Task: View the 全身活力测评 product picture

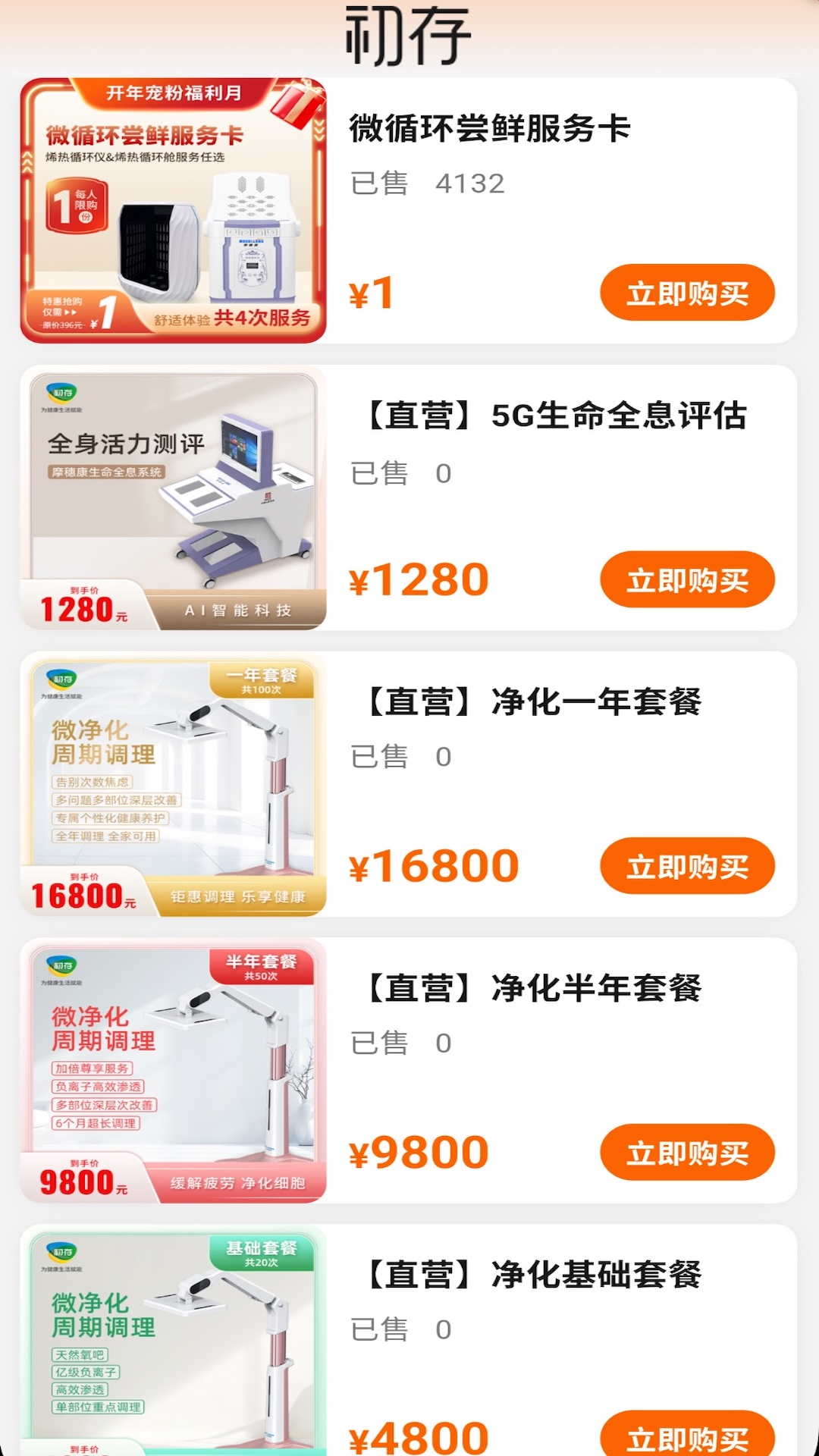Action: (174, 498)
